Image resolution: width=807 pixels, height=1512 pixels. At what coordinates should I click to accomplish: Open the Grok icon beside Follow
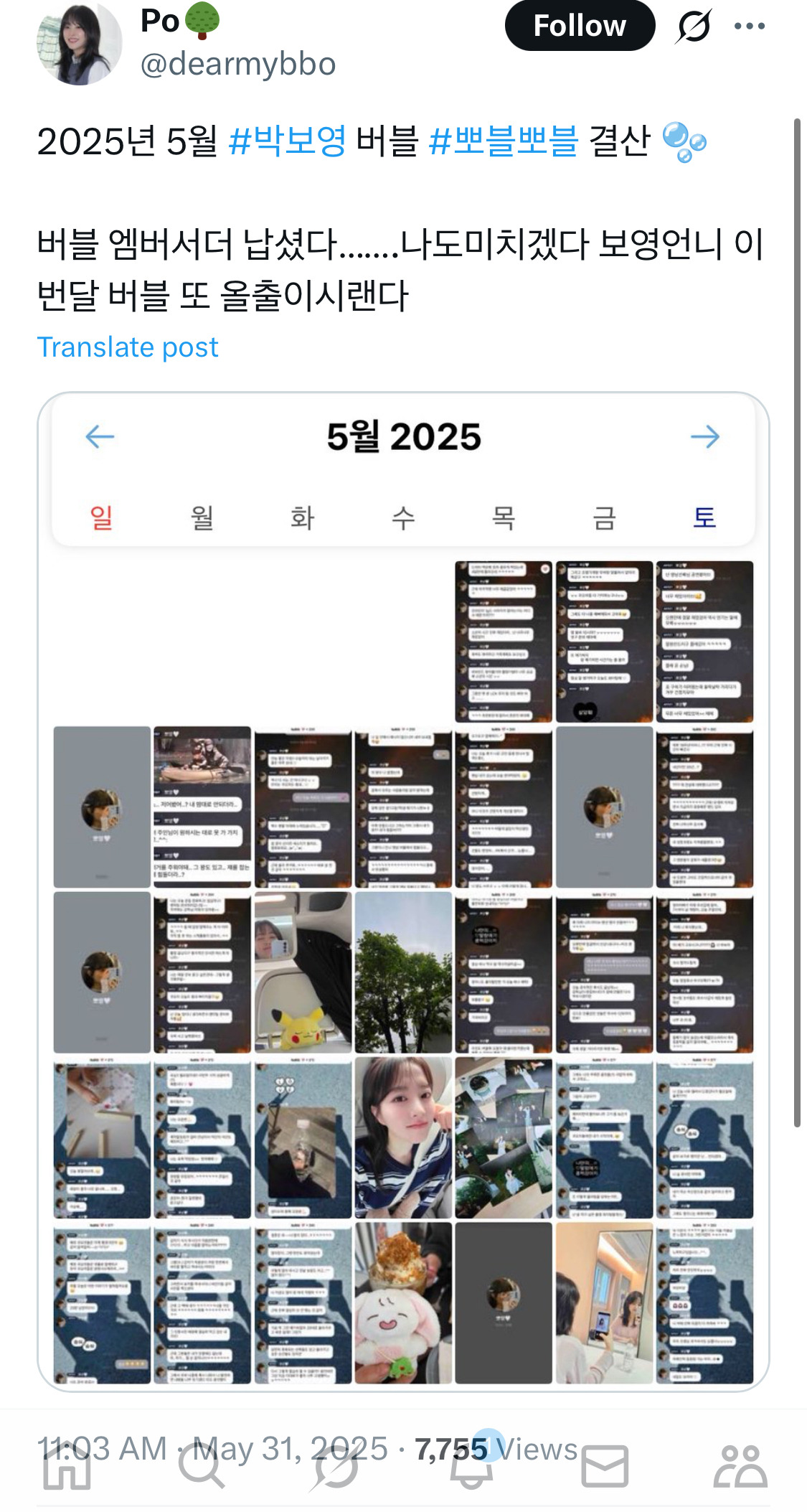point(694,27)
